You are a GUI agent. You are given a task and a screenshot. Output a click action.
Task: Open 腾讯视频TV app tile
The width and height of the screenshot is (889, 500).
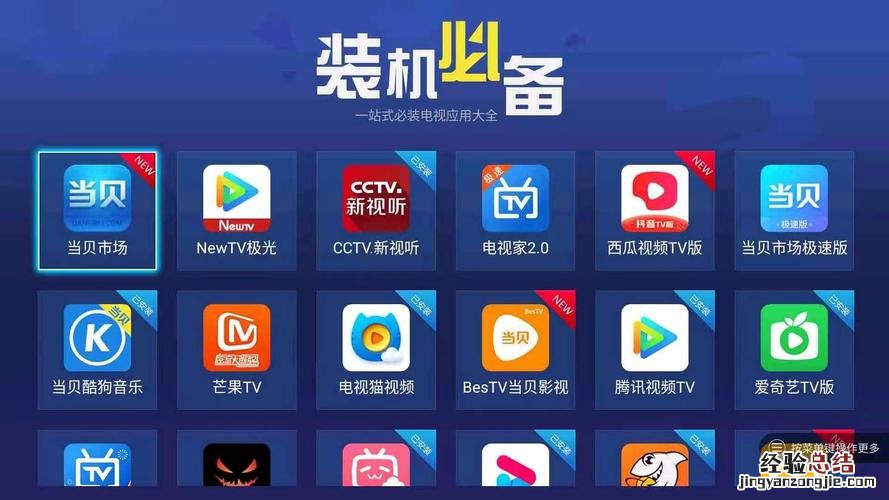click(655, 349)
